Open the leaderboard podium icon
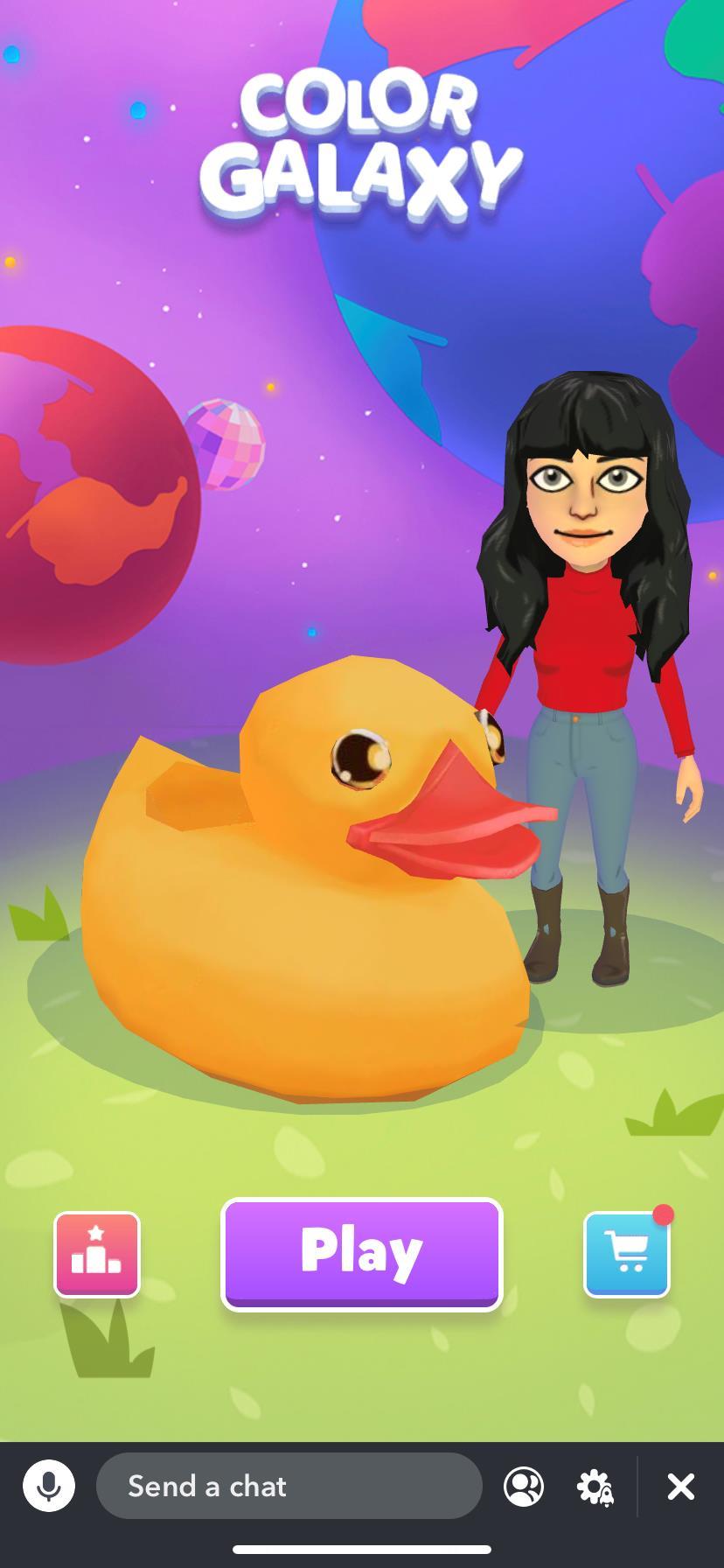Image resolution: width=724 pixels, height=1568 pixels. 97,1254
